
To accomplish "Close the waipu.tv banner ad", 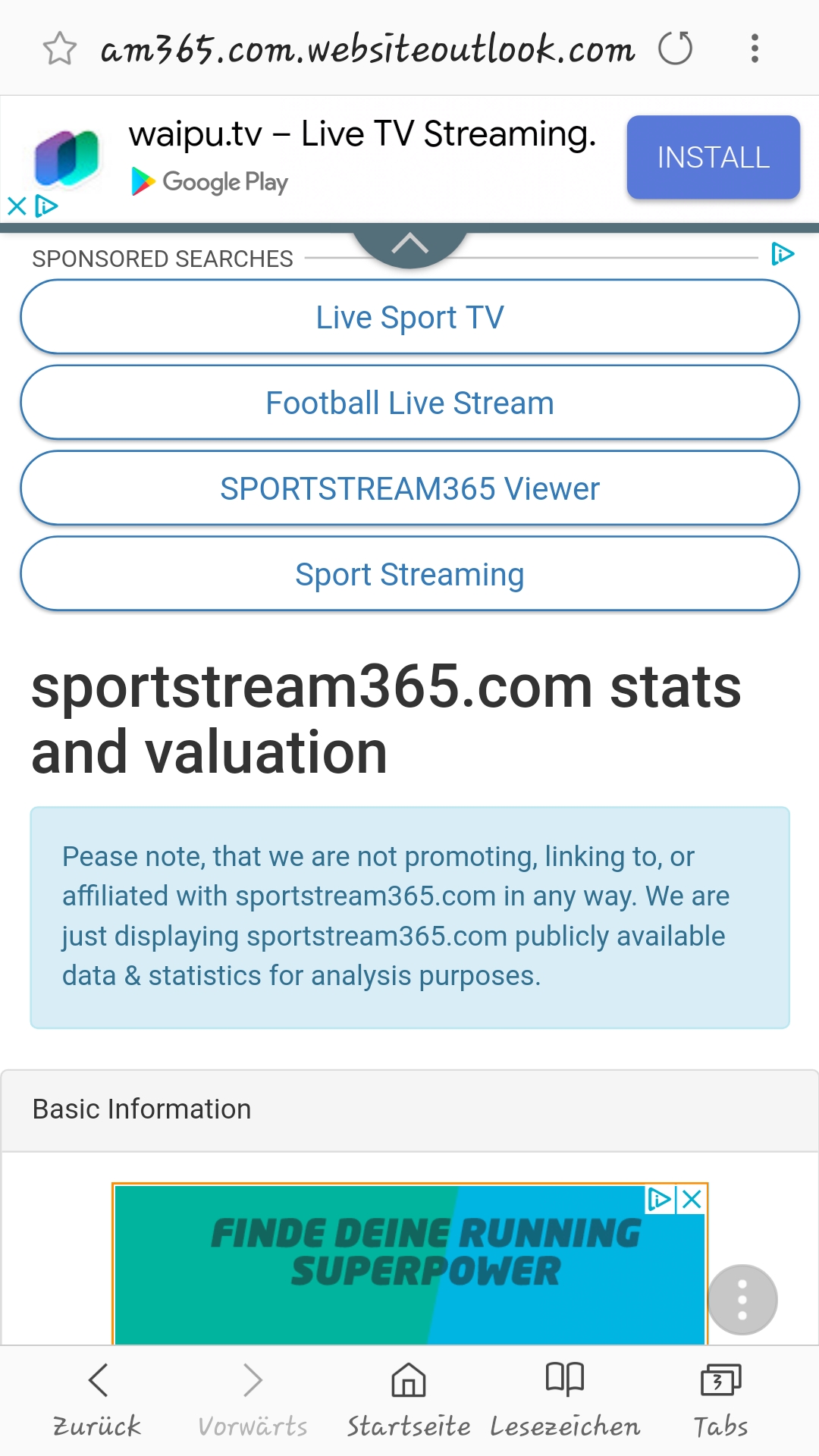I will [17, 206].
